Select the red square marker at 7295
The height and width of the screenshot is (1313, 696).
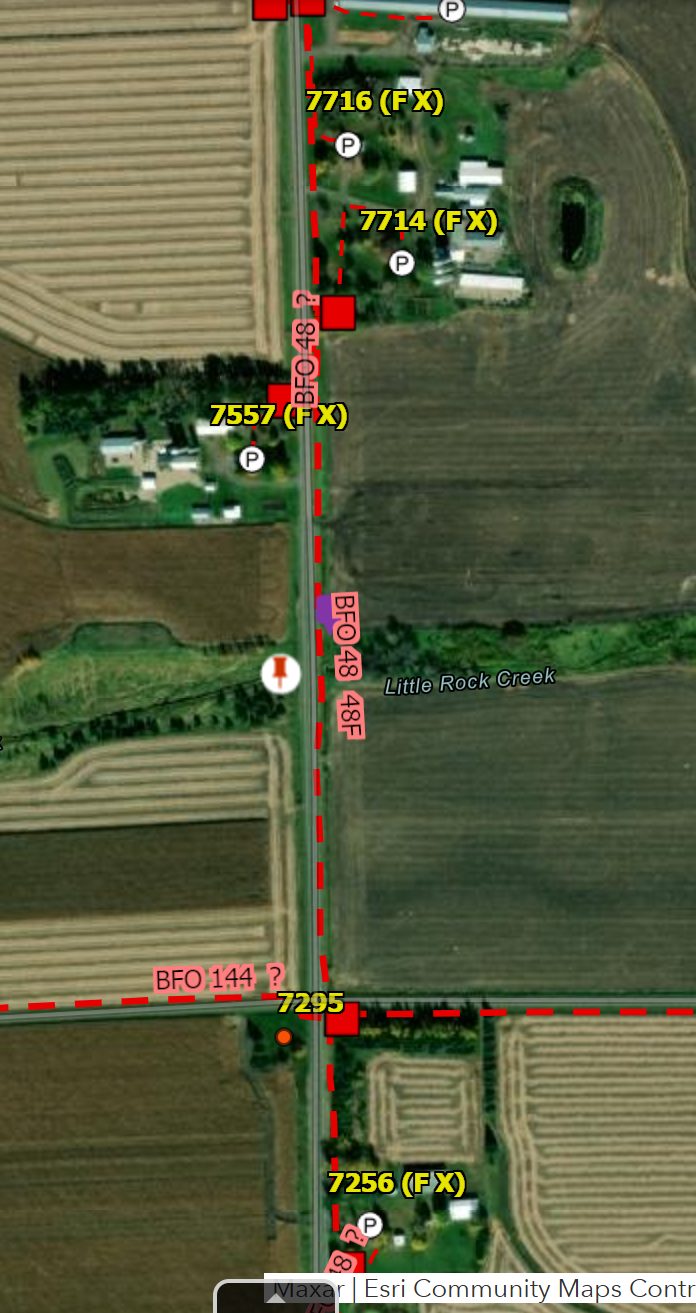tap(342, 1019)
